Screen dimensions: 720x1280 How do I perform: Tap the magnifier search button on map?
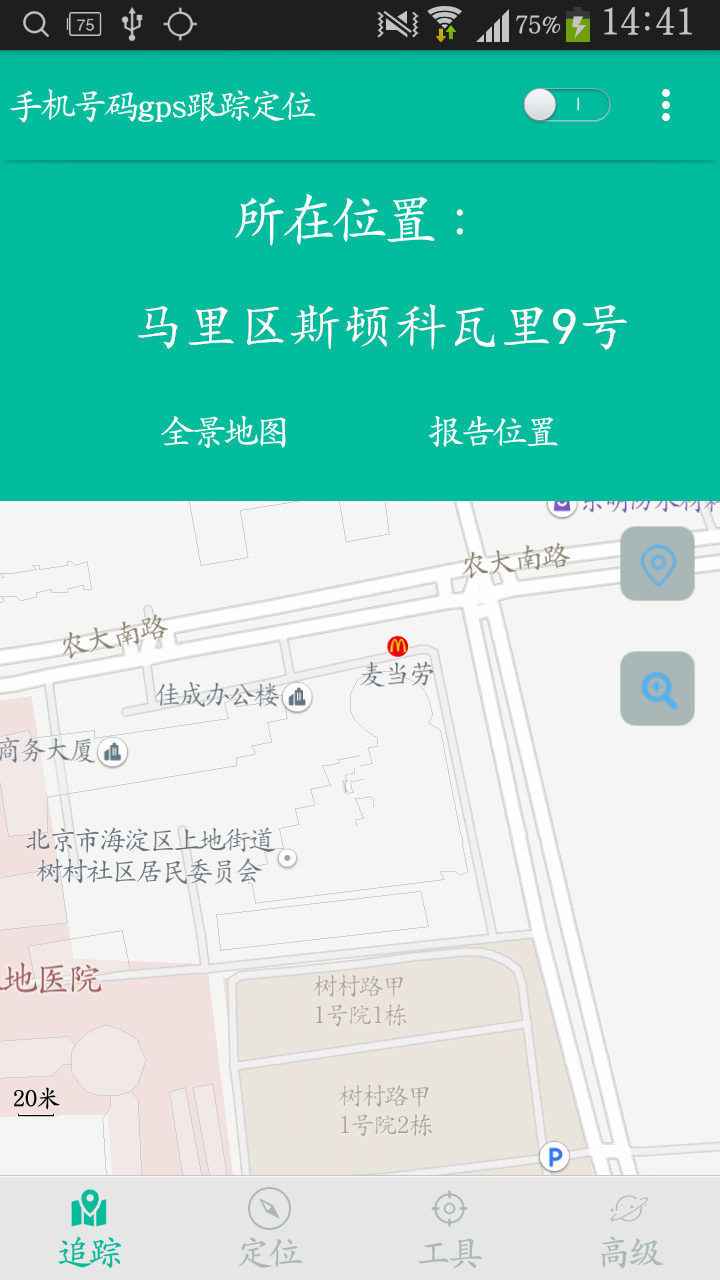coord(657,689)
